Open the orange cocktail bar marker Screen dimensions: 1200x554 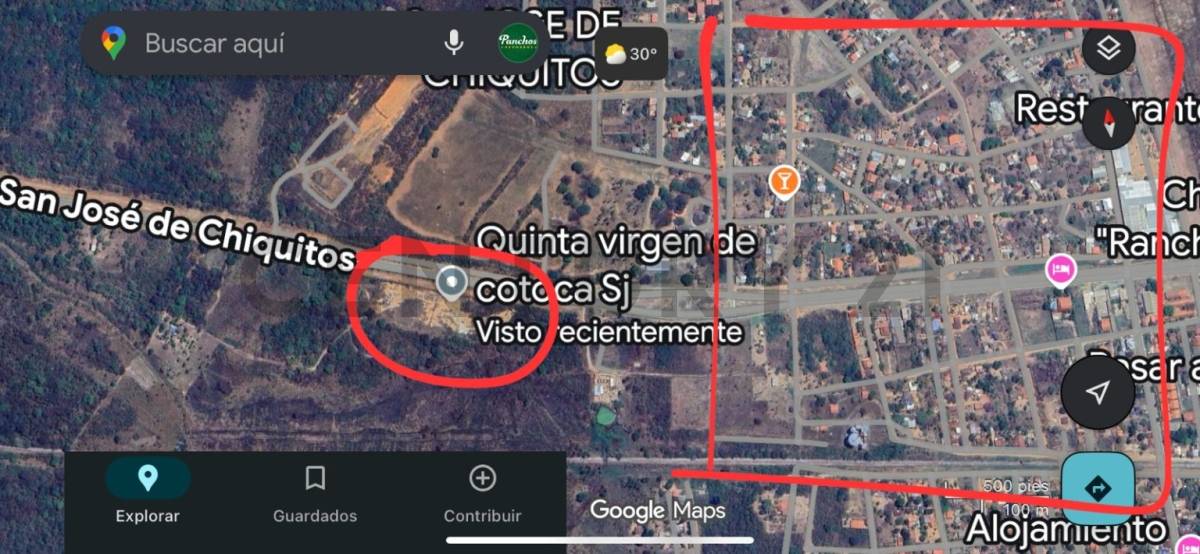click(x=784, y=181)
